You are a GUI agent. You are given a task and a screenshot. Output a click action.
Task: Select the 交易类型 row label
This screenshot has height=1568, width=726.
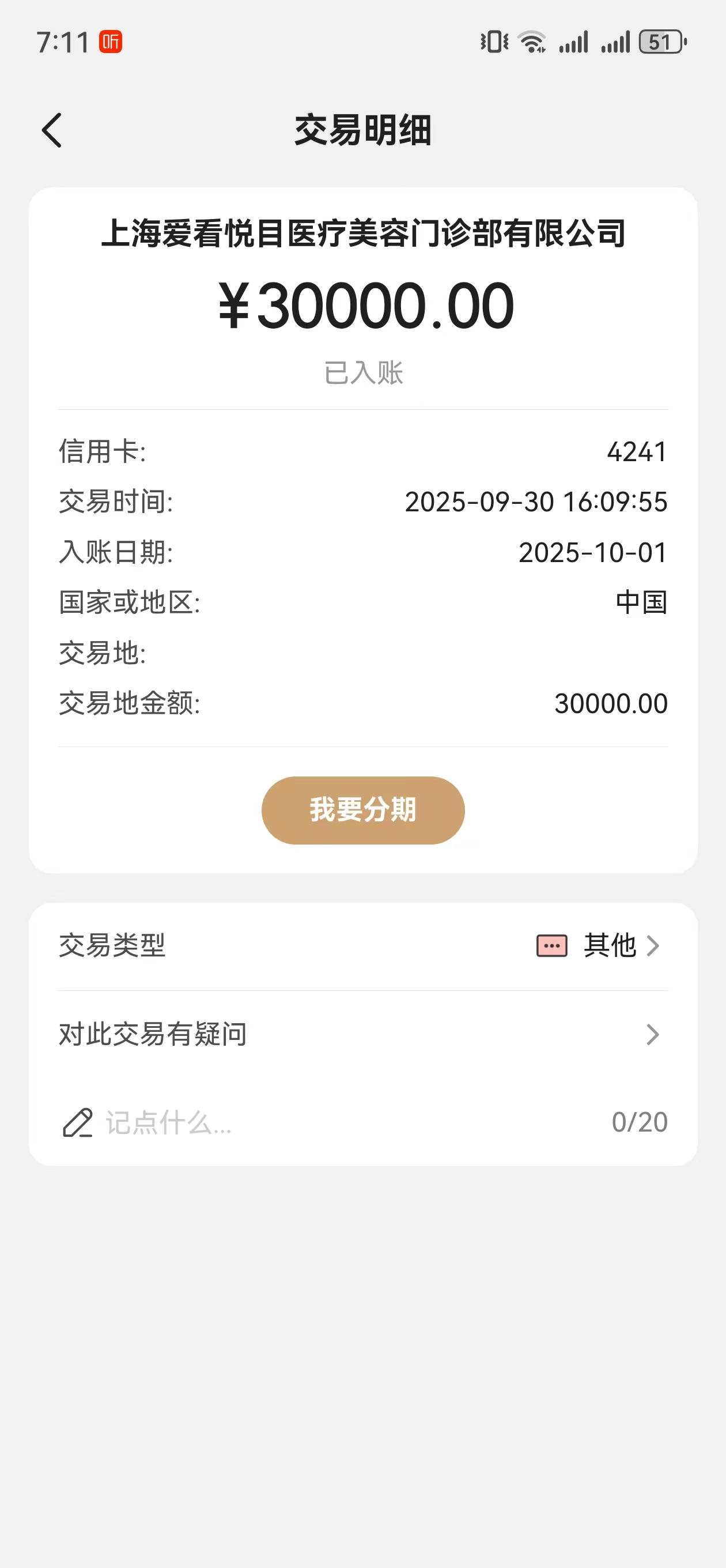(x=112, y=945)
